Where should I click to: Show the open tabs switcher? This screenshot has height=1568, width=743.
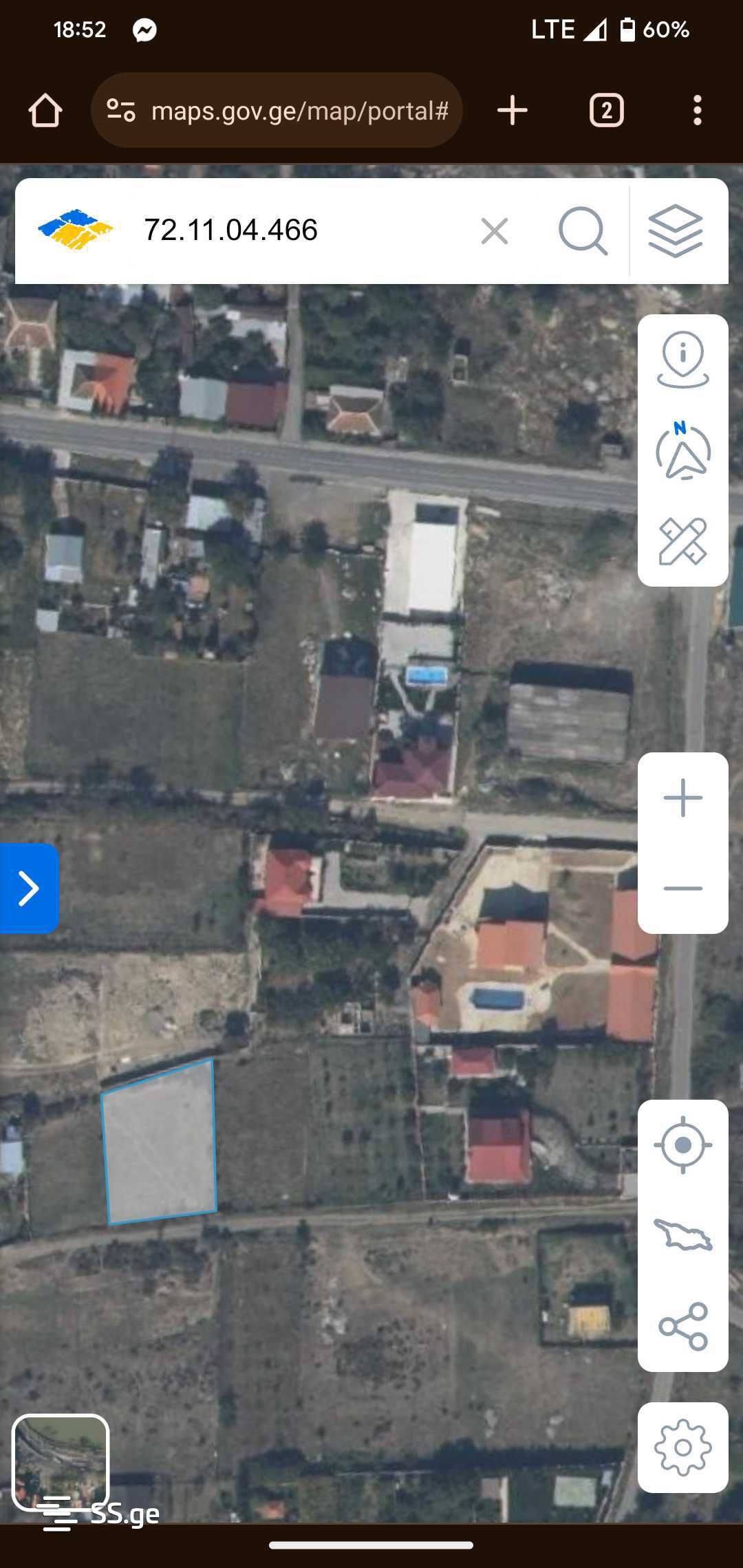[x=606, y=111]
